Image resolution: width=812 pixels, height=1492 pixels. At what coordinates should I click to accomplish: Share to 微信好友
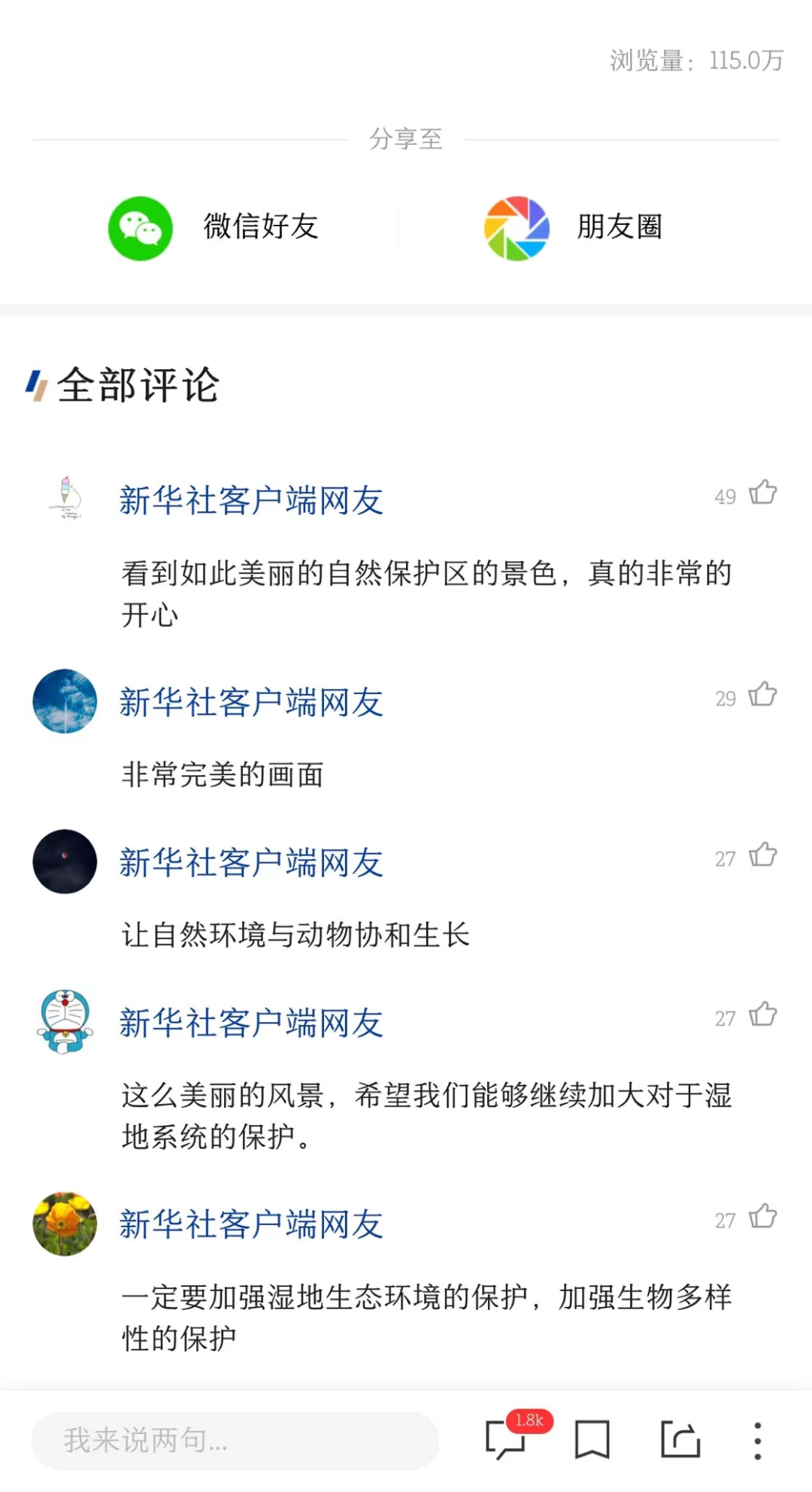click(214, 228)
